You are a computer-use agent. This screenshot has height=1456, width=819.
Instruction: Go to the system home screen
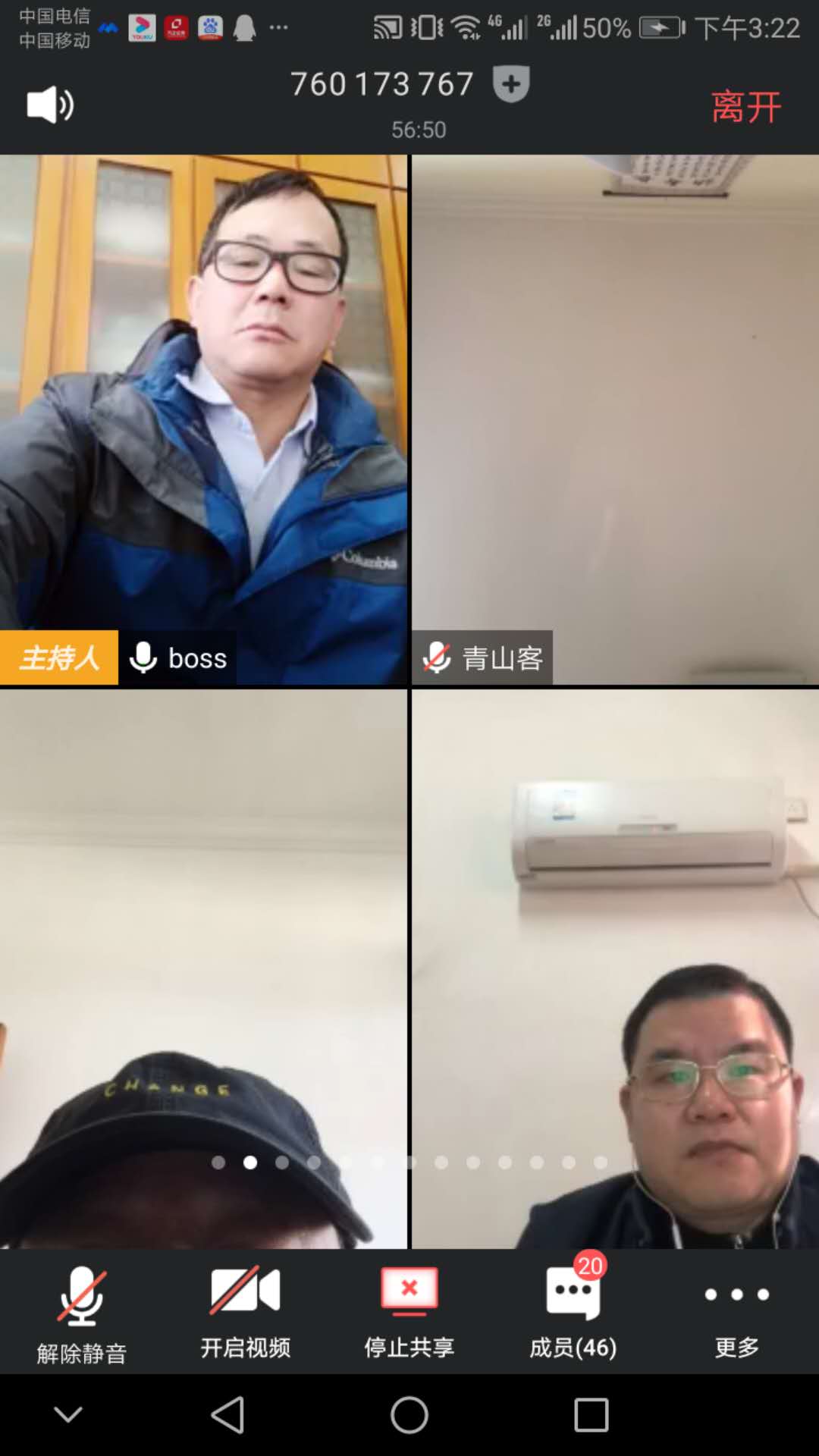[x=409, y=1415]
